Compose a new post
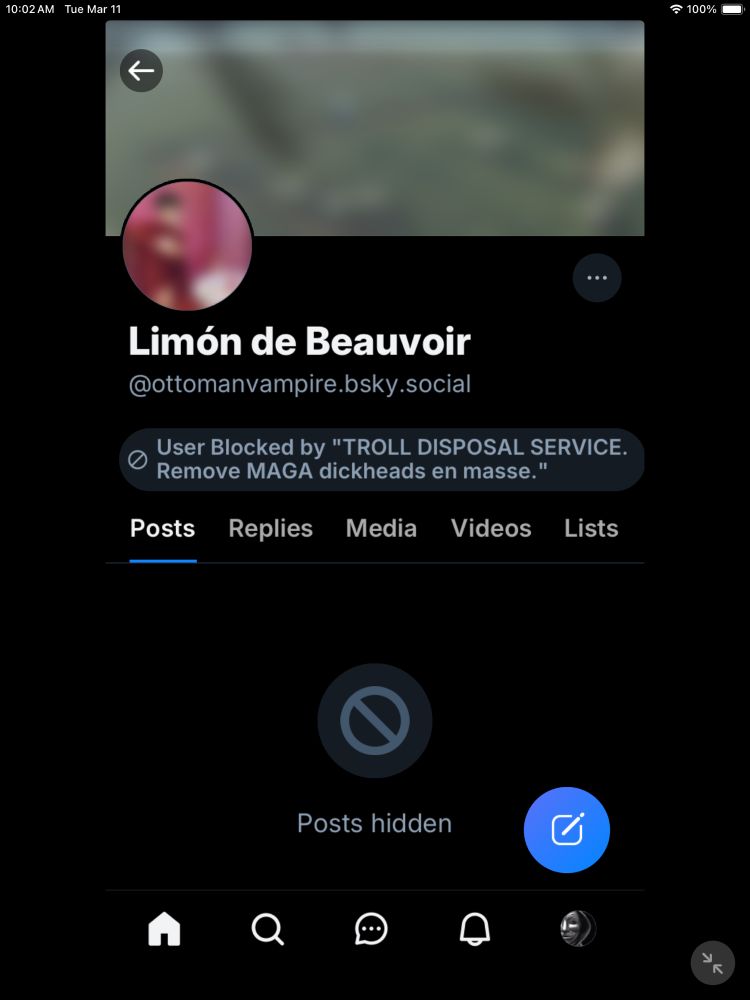Screen dimensions: 750x1000 (x=567, y=829)
